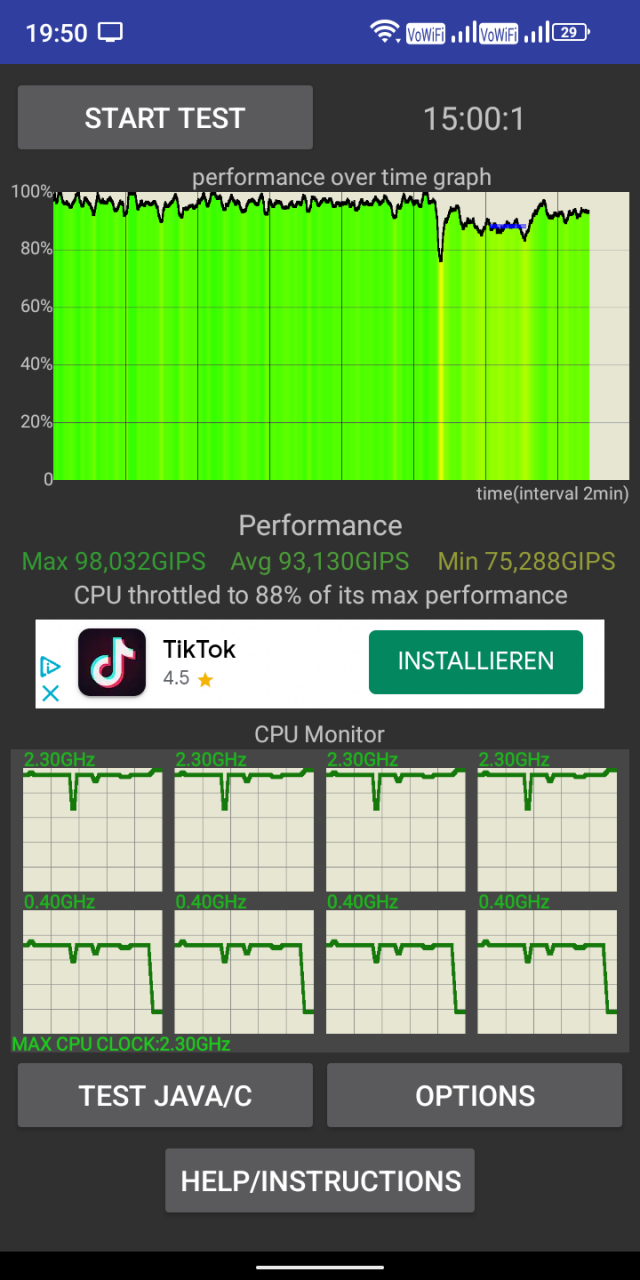
Task: Open the ad info triangle icon
Action: [50, 666]
